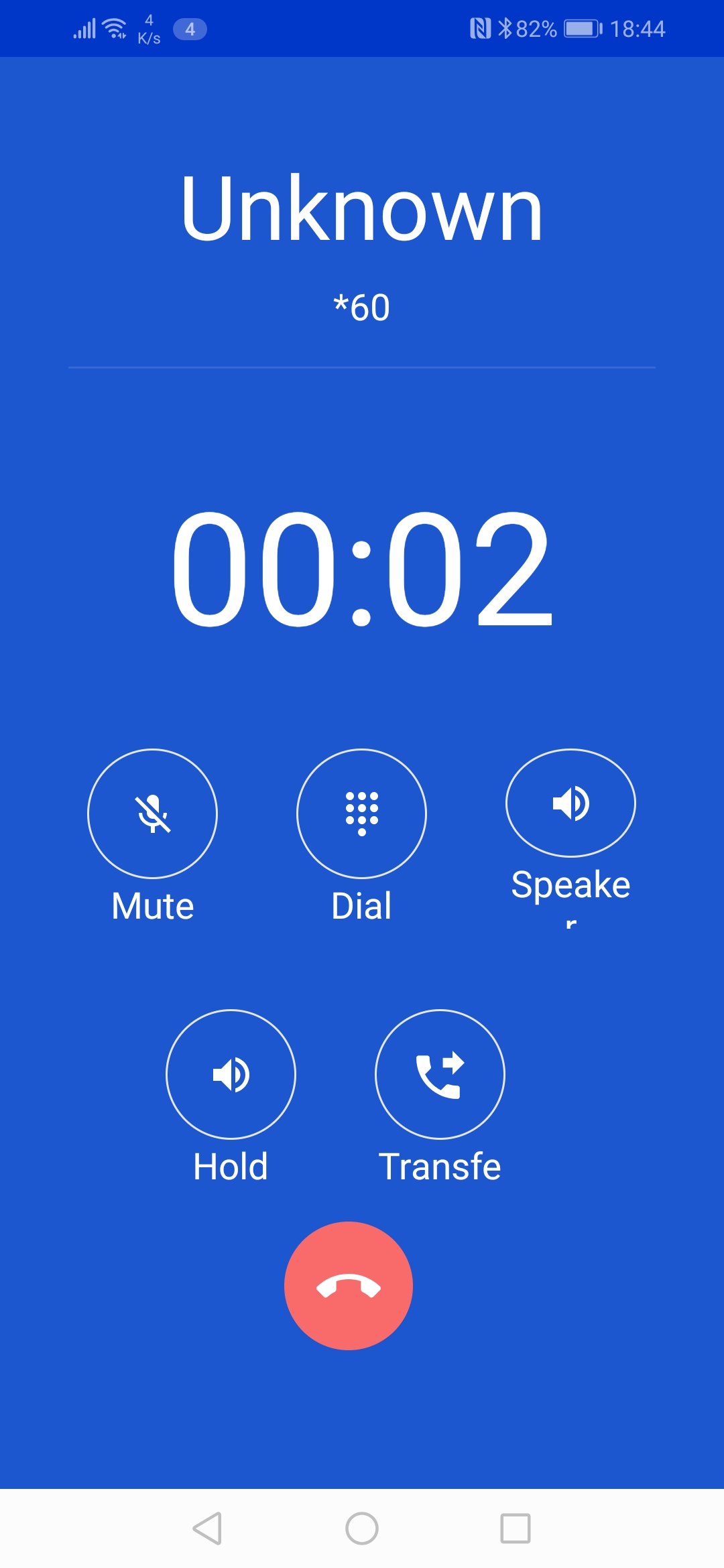
Task: Put the call on Hold
Action: click(x=231, y=1074)
